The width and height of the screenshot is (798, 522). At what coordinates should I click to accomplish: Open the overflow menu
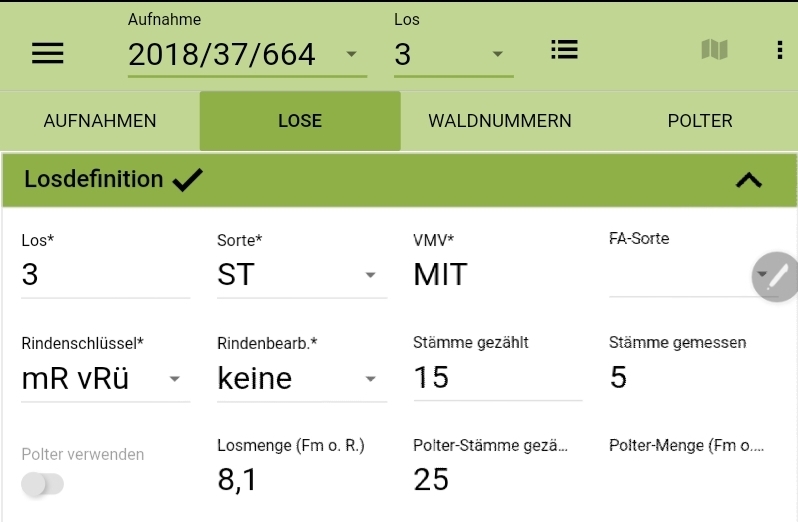pyautogui.click(x=779, y=50)
